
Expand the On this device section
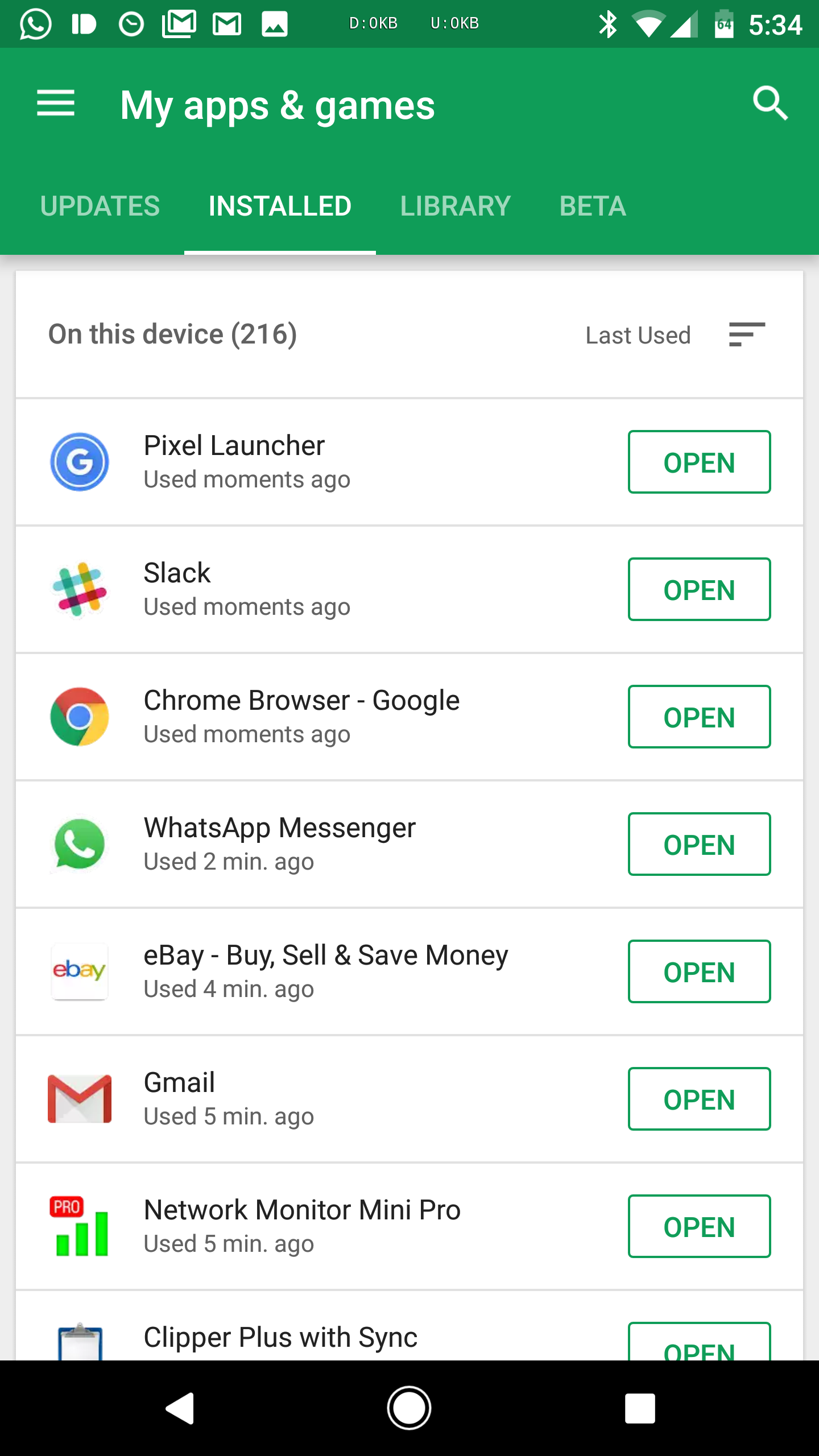pos(172,335)
